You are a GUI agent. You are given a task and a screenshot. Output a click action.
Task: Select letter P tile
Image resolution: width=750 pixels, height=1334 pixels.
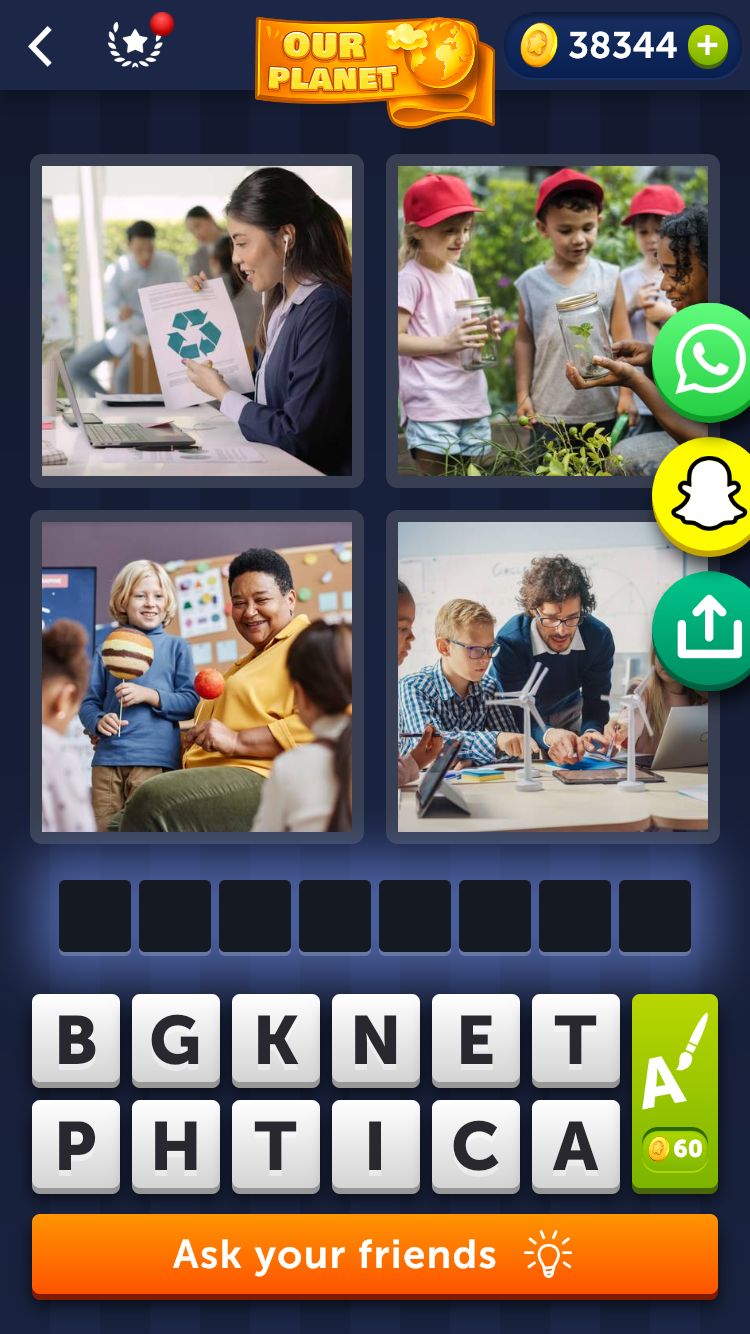76,1146
